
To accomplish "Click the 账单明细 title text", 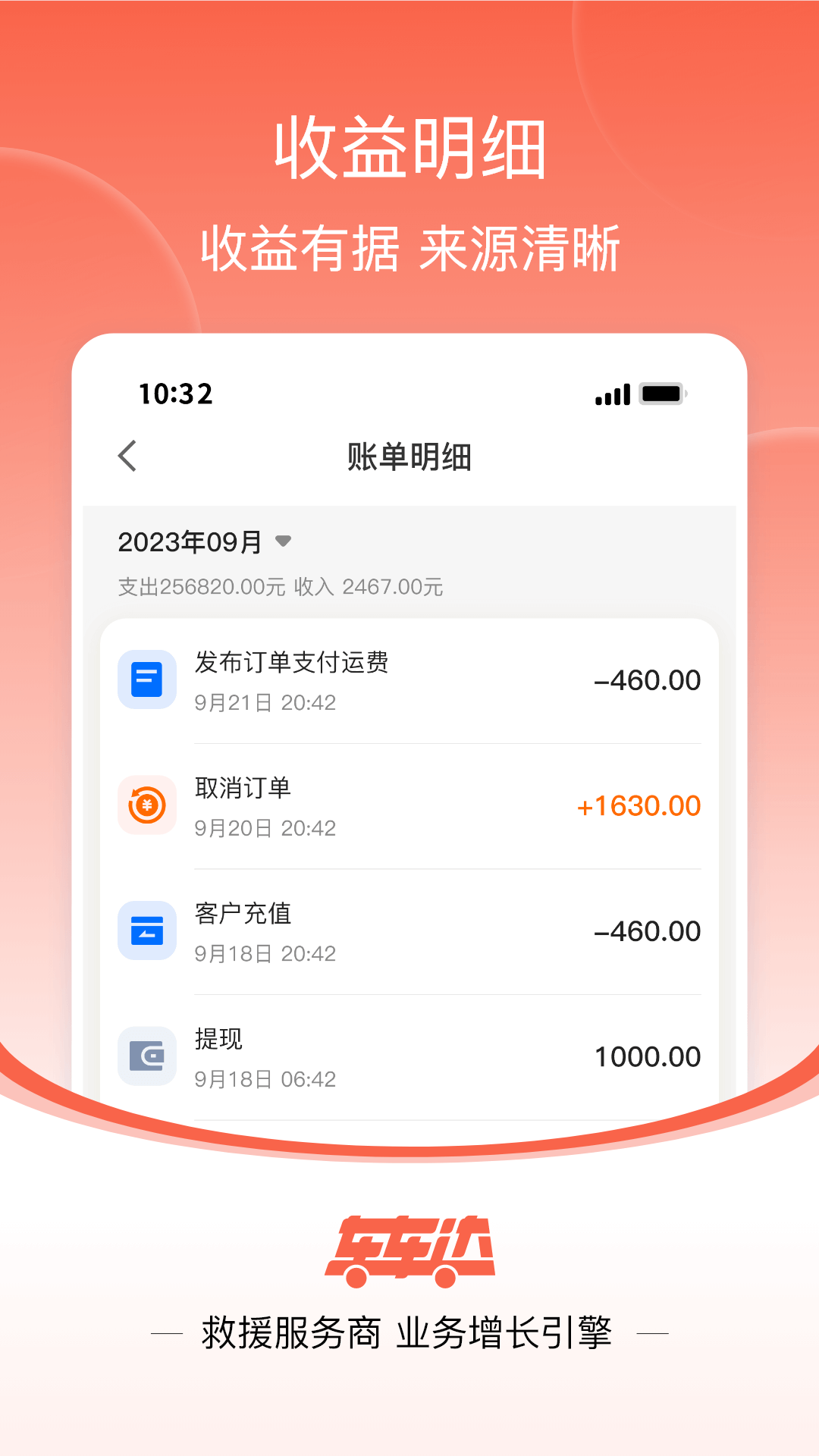I will coord(409,456).
